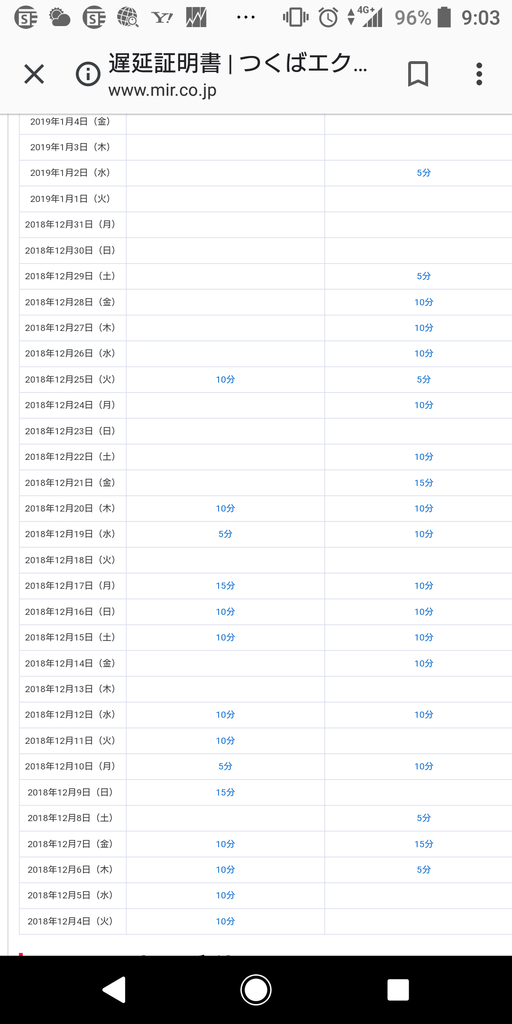Go to the home screen

click(256, 990)
